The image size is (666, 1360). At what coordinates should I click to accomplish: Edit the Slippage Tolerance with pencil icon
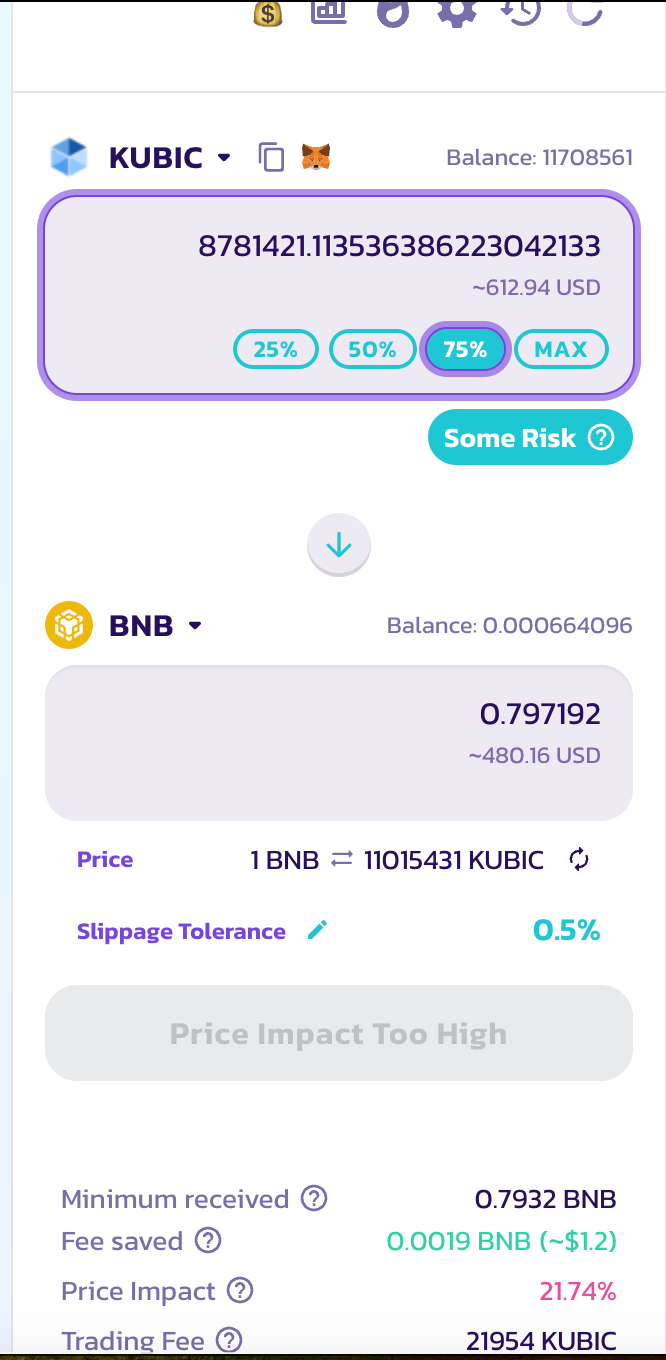click(317, 931)
